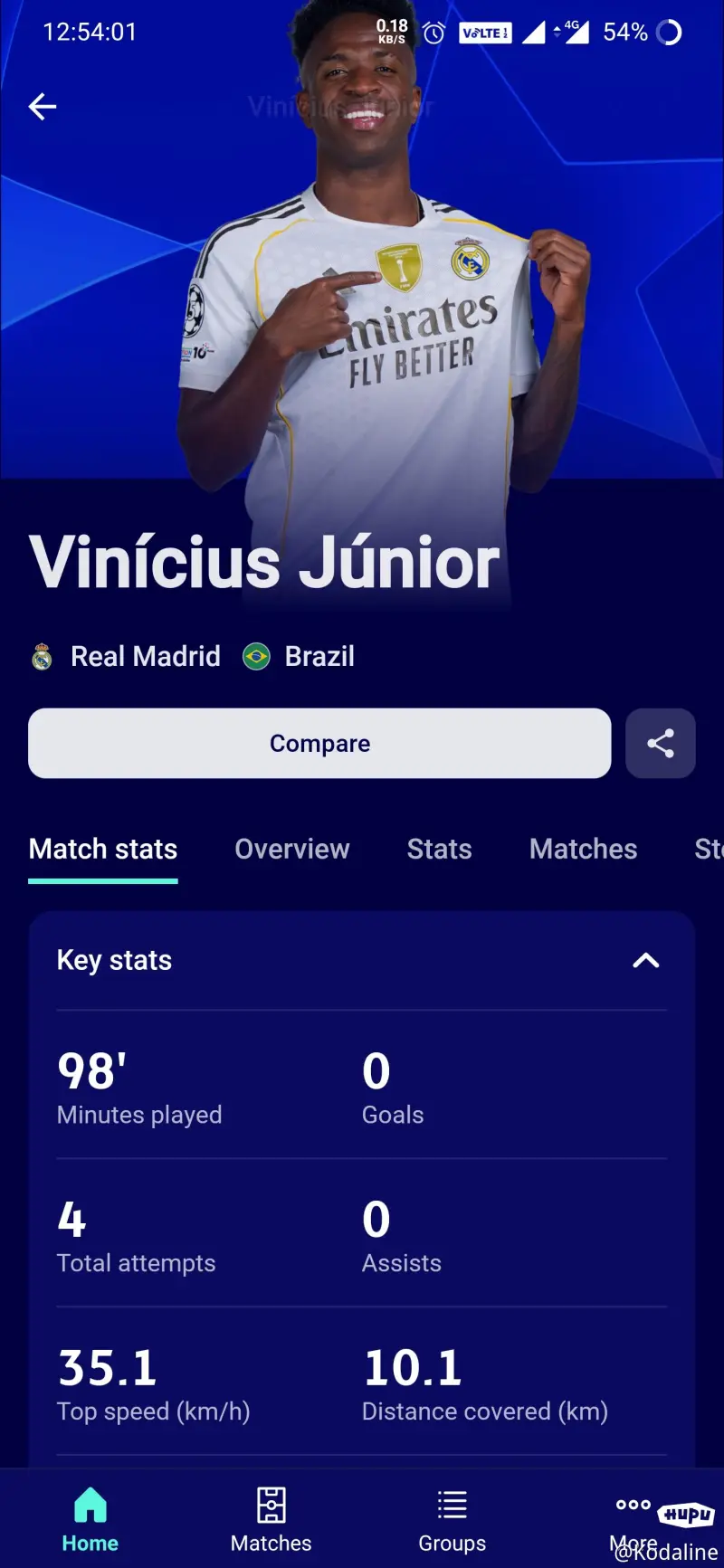The height and width of the screenshot is (1568, 724).
Task: View the Matches top tab
Action: 583,849
